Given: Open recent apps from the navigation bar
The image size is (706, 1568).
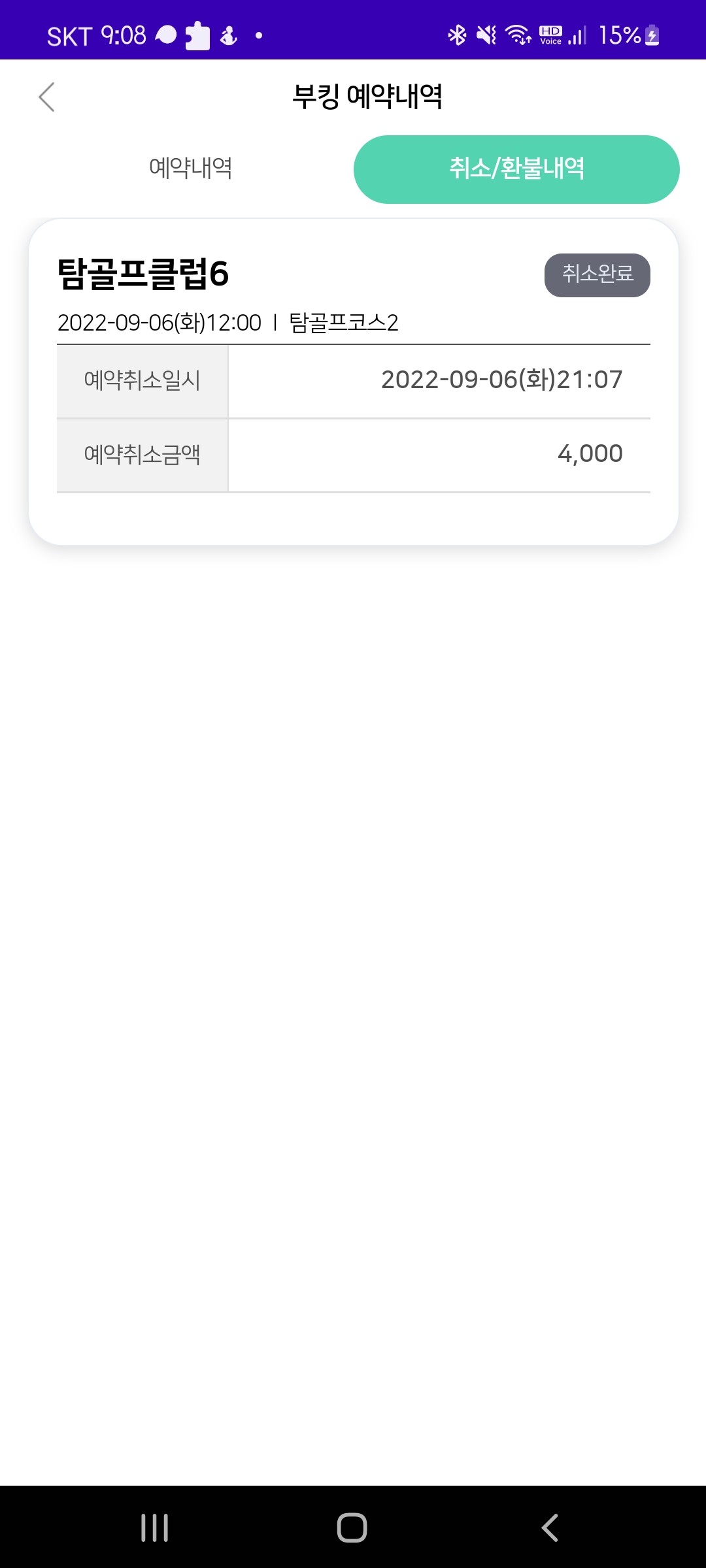Looking at the screenshot, I should (x=155, y=1528).
